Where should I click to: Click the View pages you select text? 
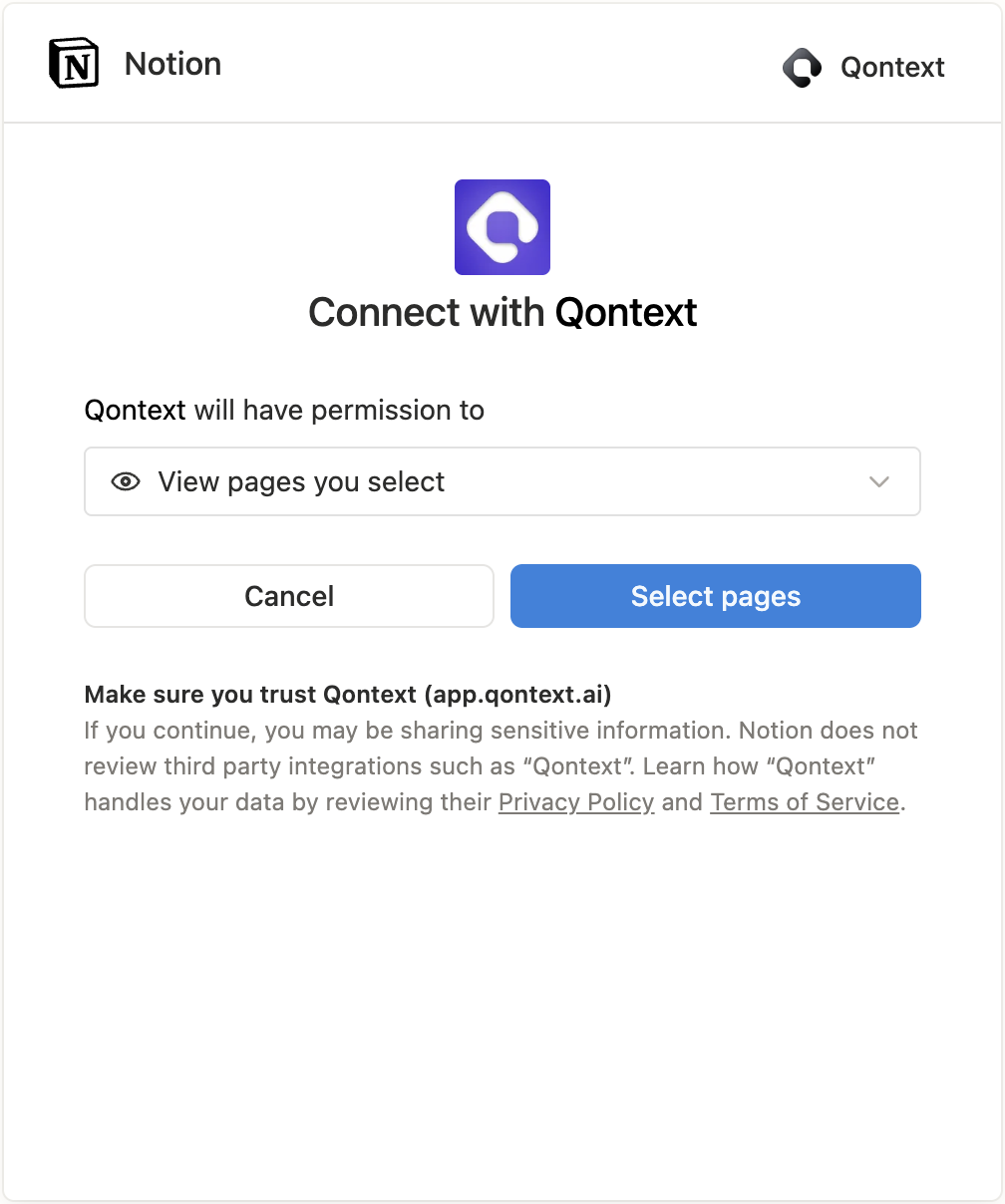point(299,481)
